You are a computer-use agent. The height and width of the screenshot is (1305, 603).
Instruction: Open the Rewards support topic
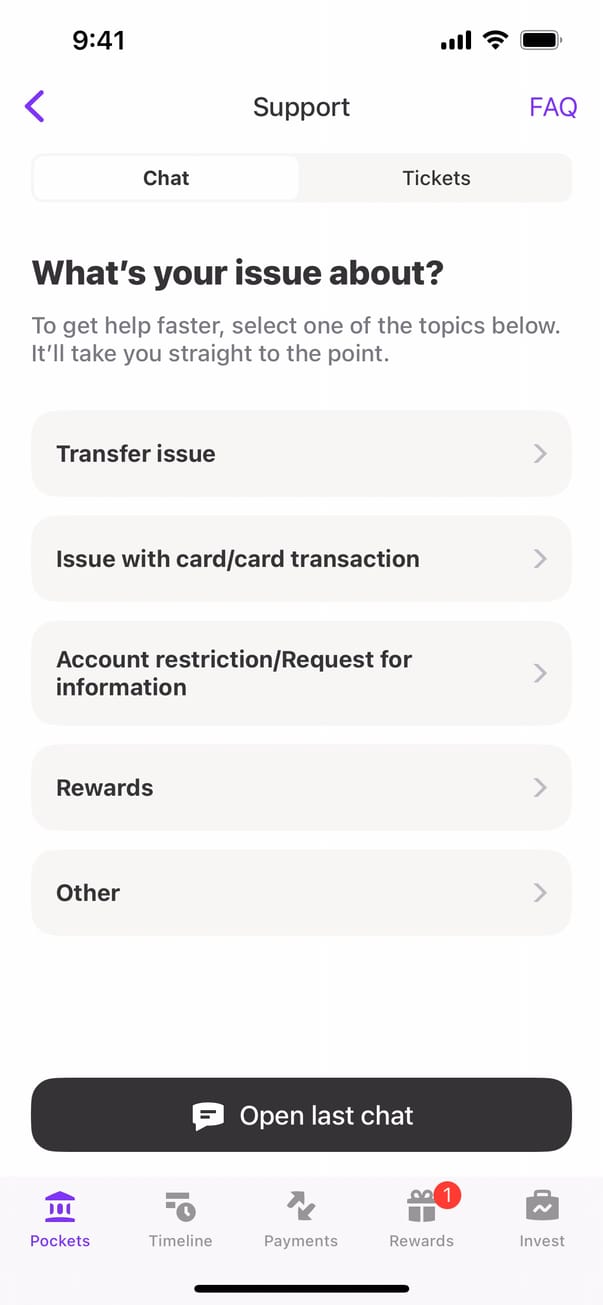301,788
